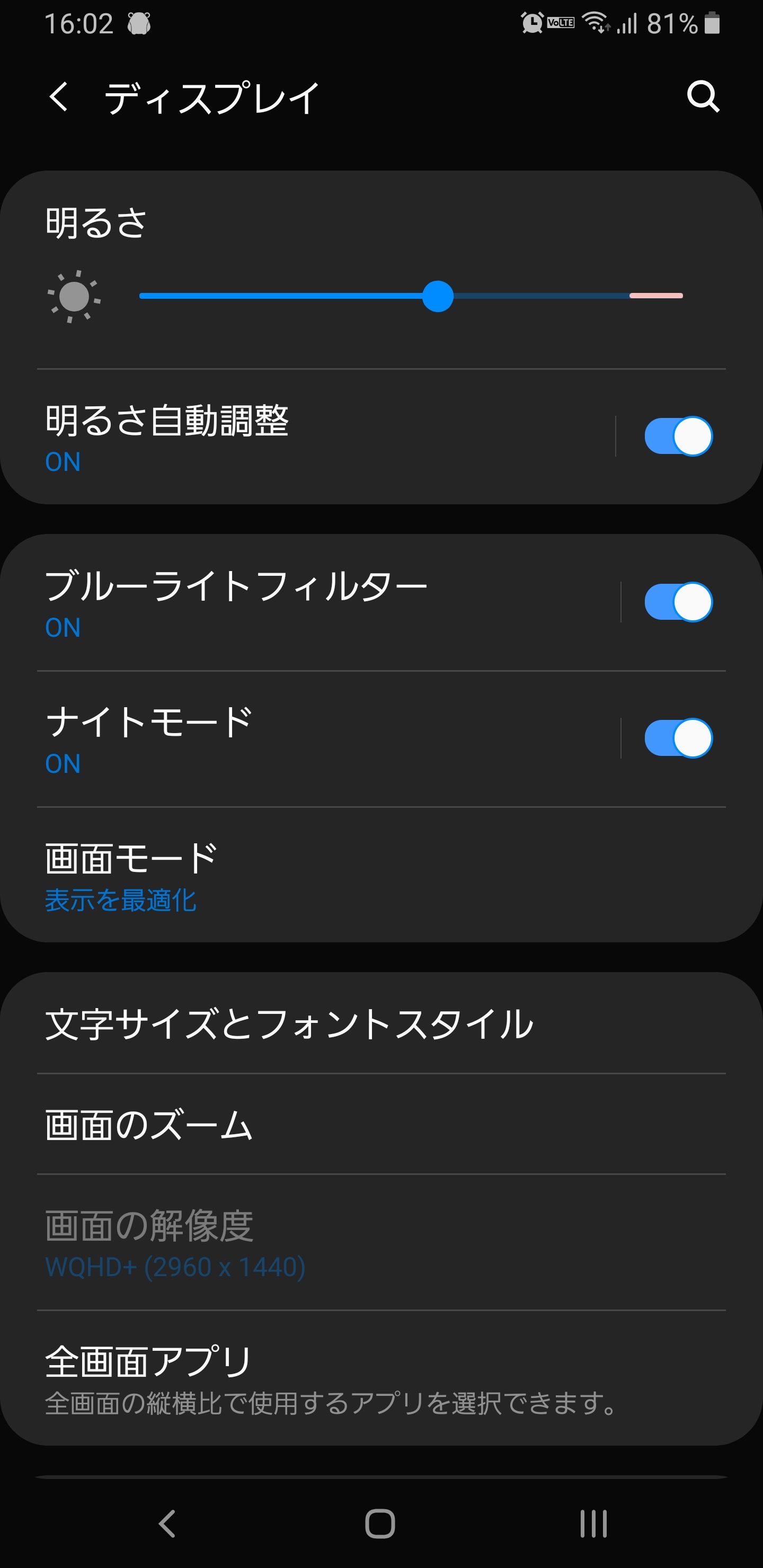
Task: Turn off 明るさ自動調整 switch
Action: [x=678, y=436]
